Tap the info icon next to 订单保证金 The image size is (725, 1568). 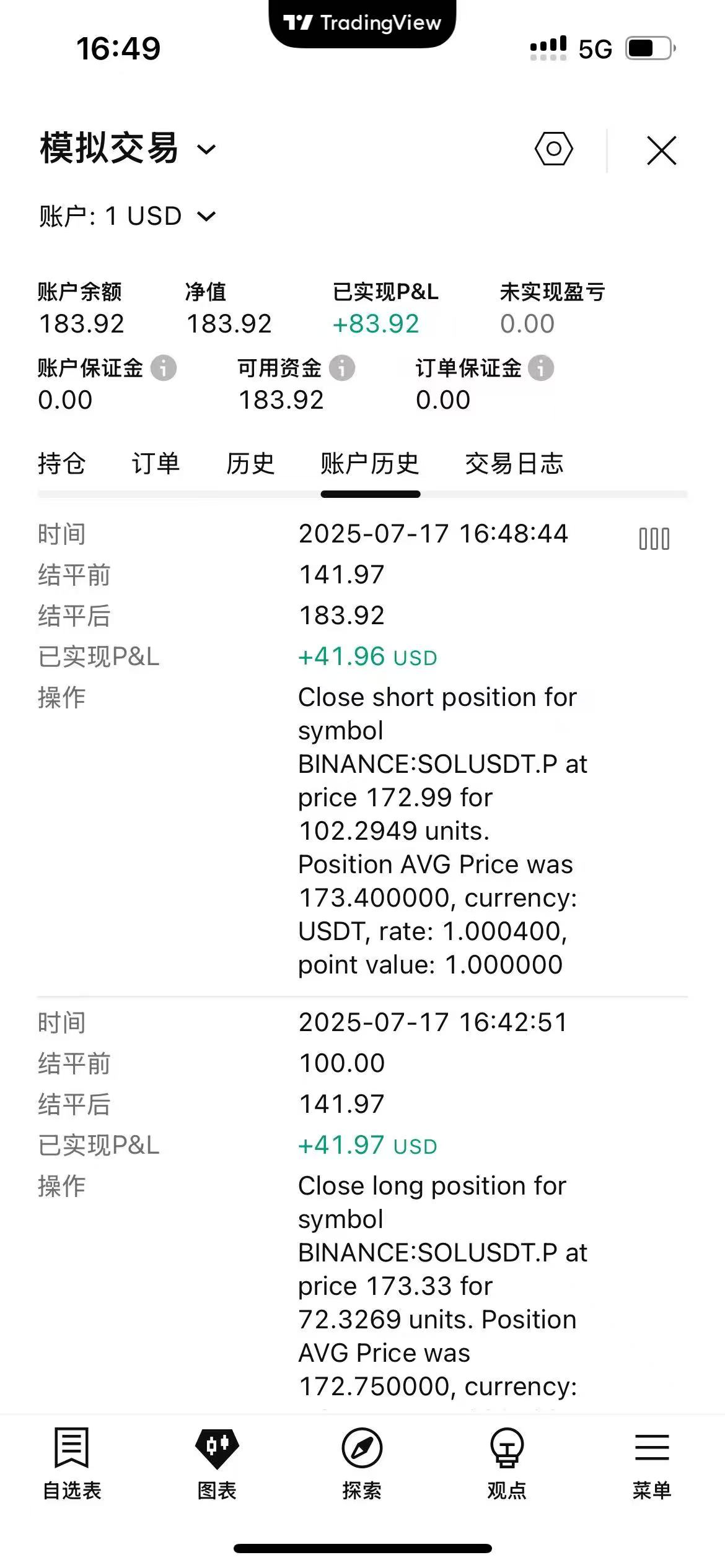click(543, 368)
